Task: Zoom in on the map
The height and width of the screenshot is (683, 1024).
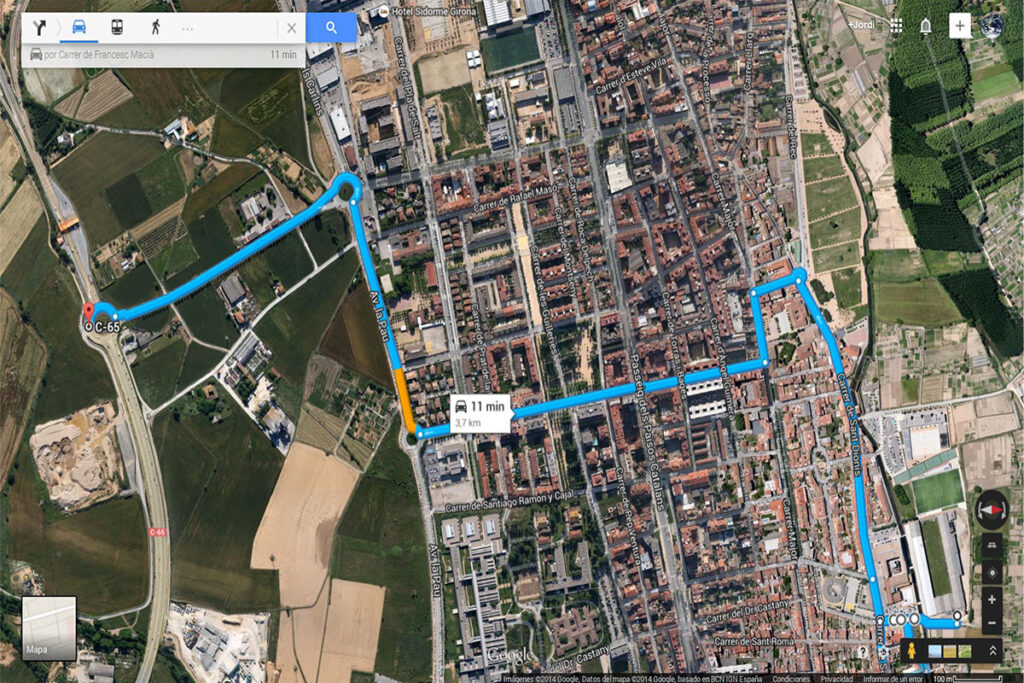Action: click(x=992, y=599)
